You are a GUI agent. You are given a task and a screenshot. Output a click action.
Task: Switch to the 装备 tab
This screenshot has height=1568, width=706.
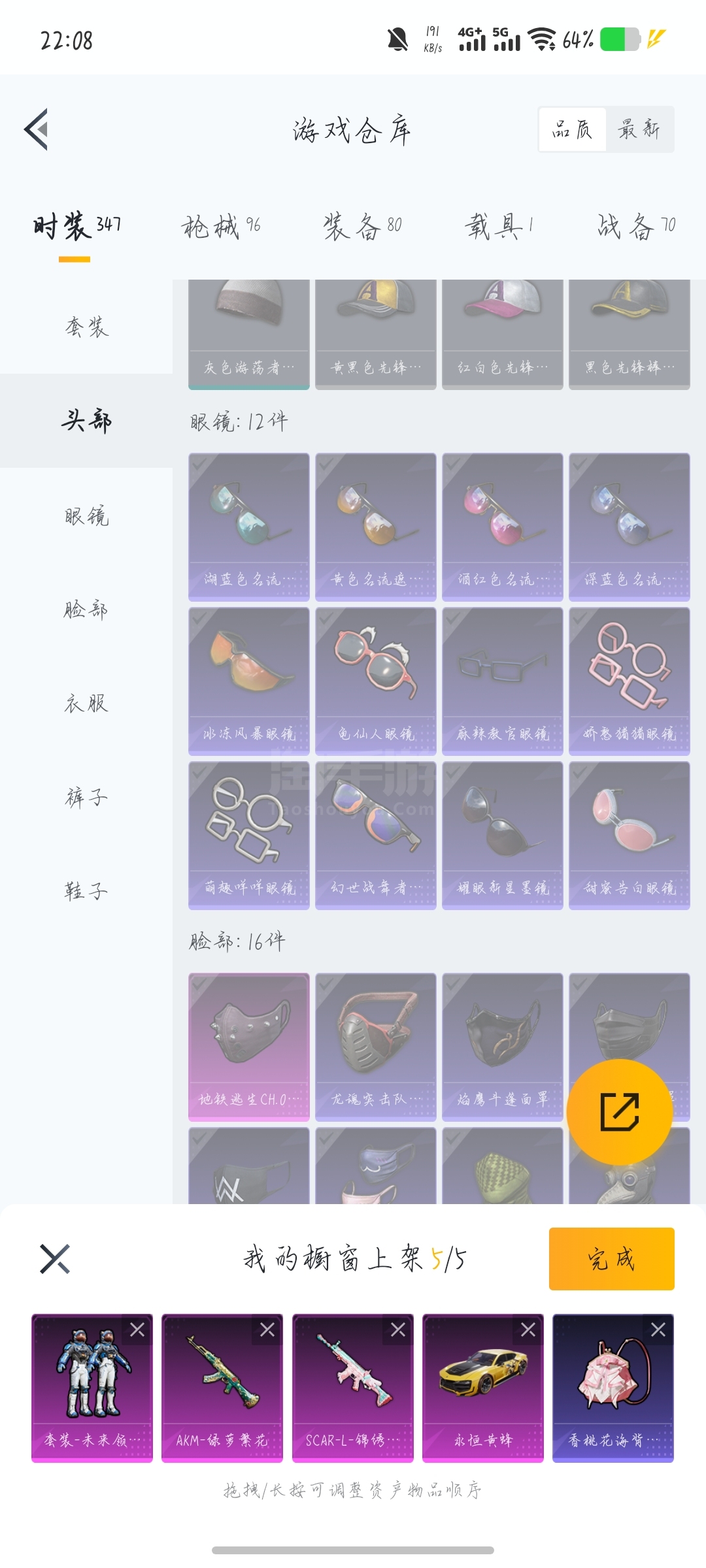coord(363,227)
